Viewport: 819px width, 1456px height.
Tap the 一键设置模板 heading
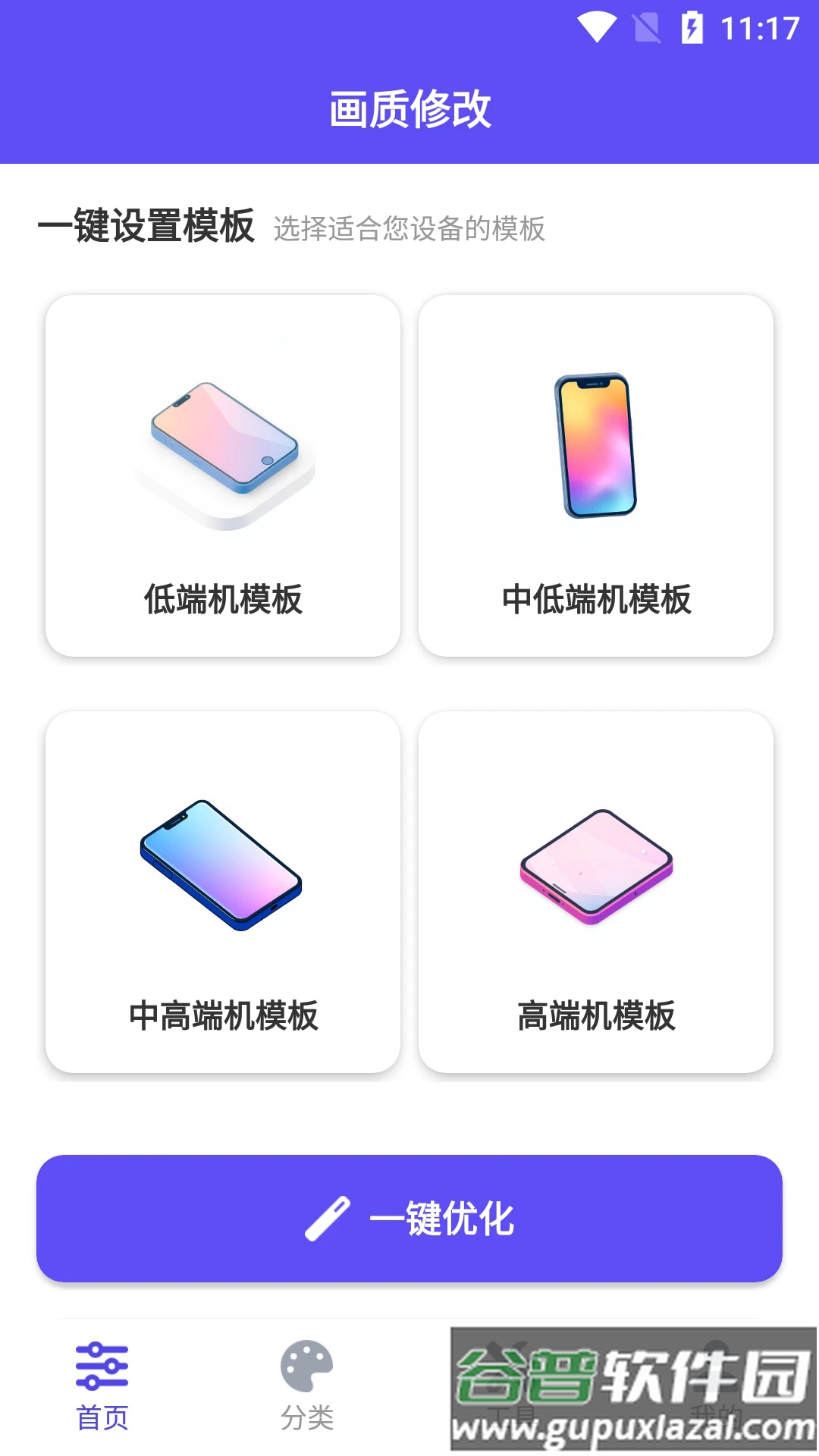pos(149,225)
